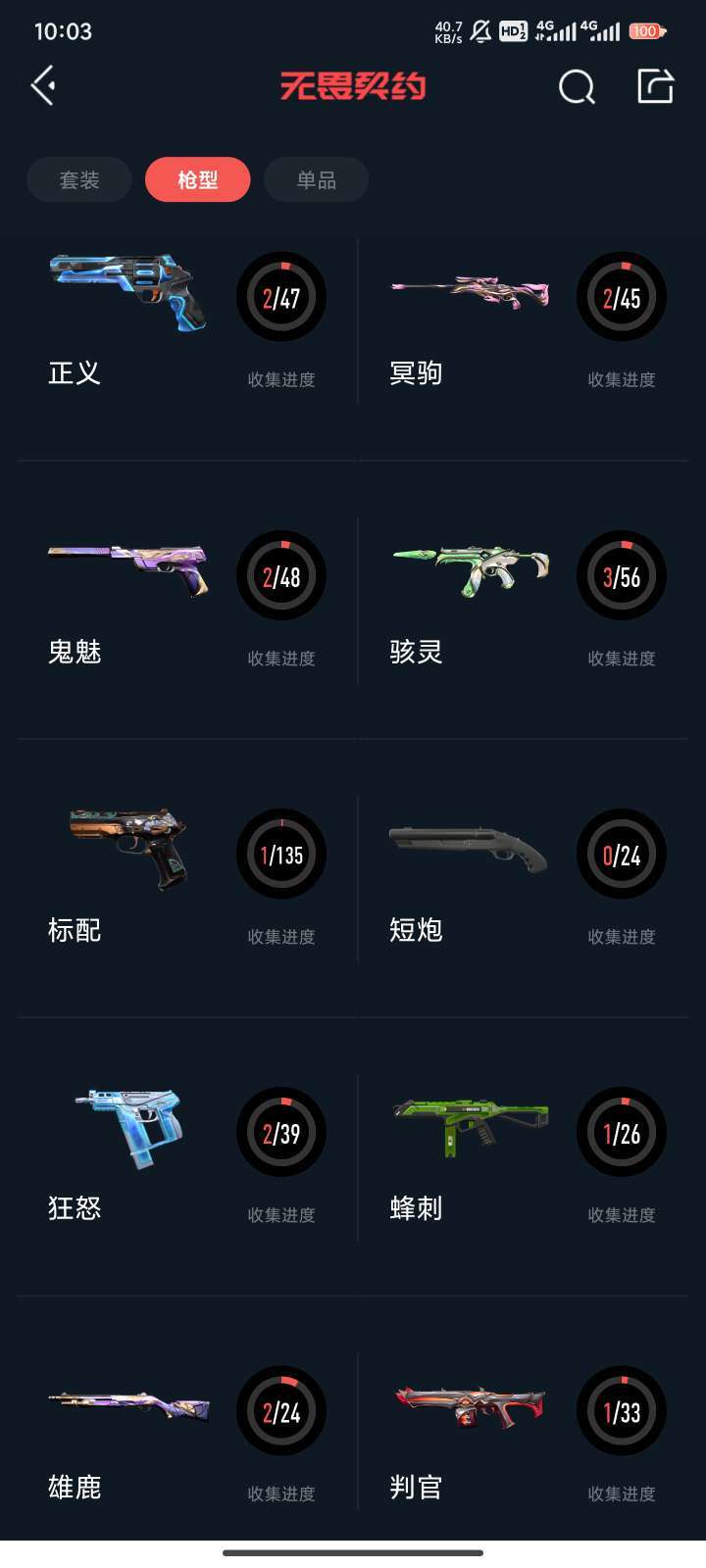Tap the back arrow icon
Viewport: 706px width, 1568px height.
point(41,85)
